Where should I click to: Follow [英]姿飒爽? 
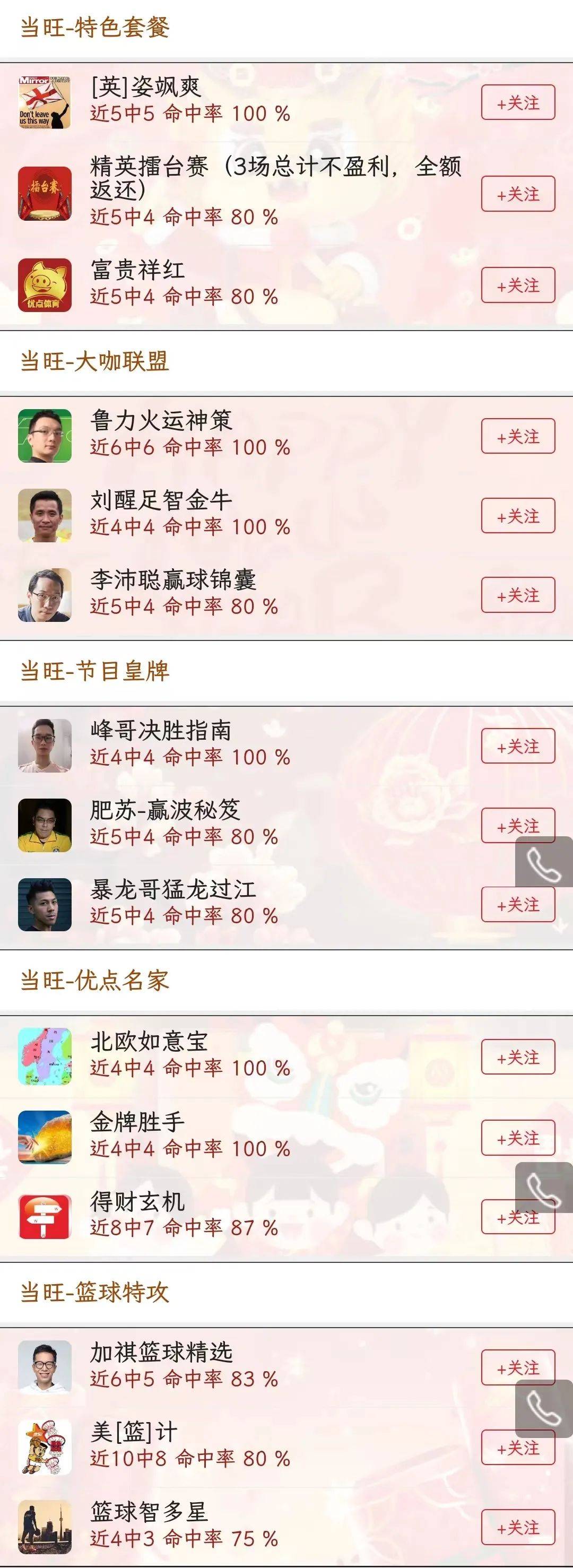click(x=518, y=103)
